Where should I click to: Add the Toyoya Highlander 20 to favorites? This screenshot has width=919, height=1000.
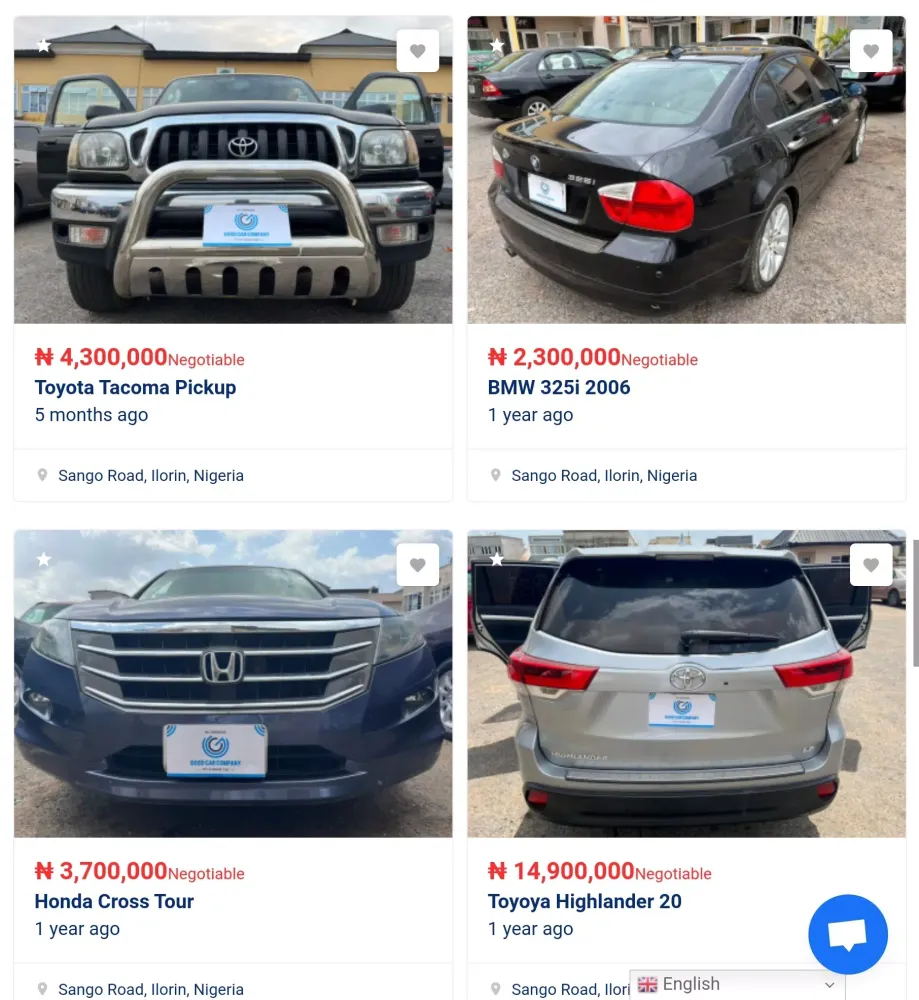coord(871,565)
